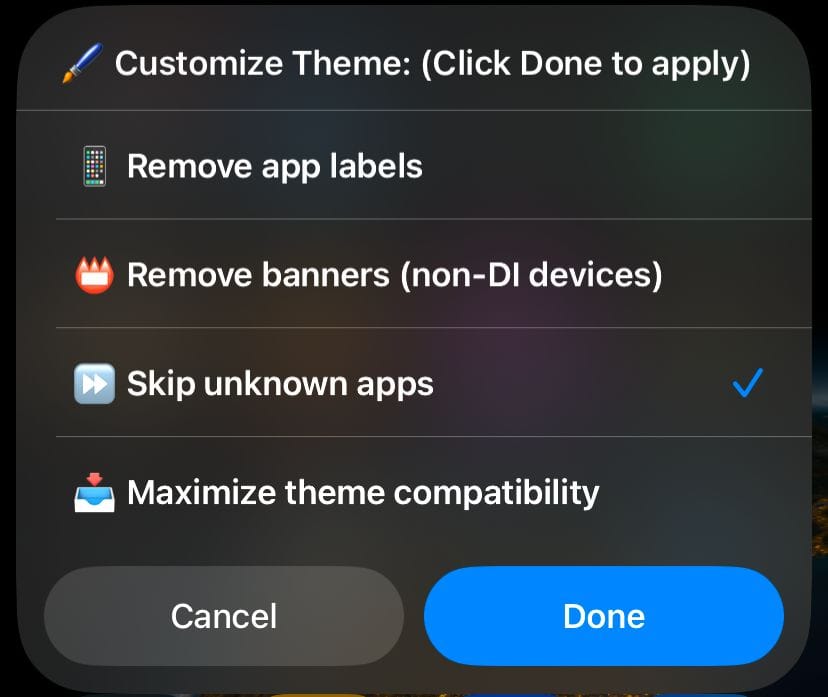Select the Remove app labels option
Viewport: 828px width, 697px height.
click(x=275, y=166)
